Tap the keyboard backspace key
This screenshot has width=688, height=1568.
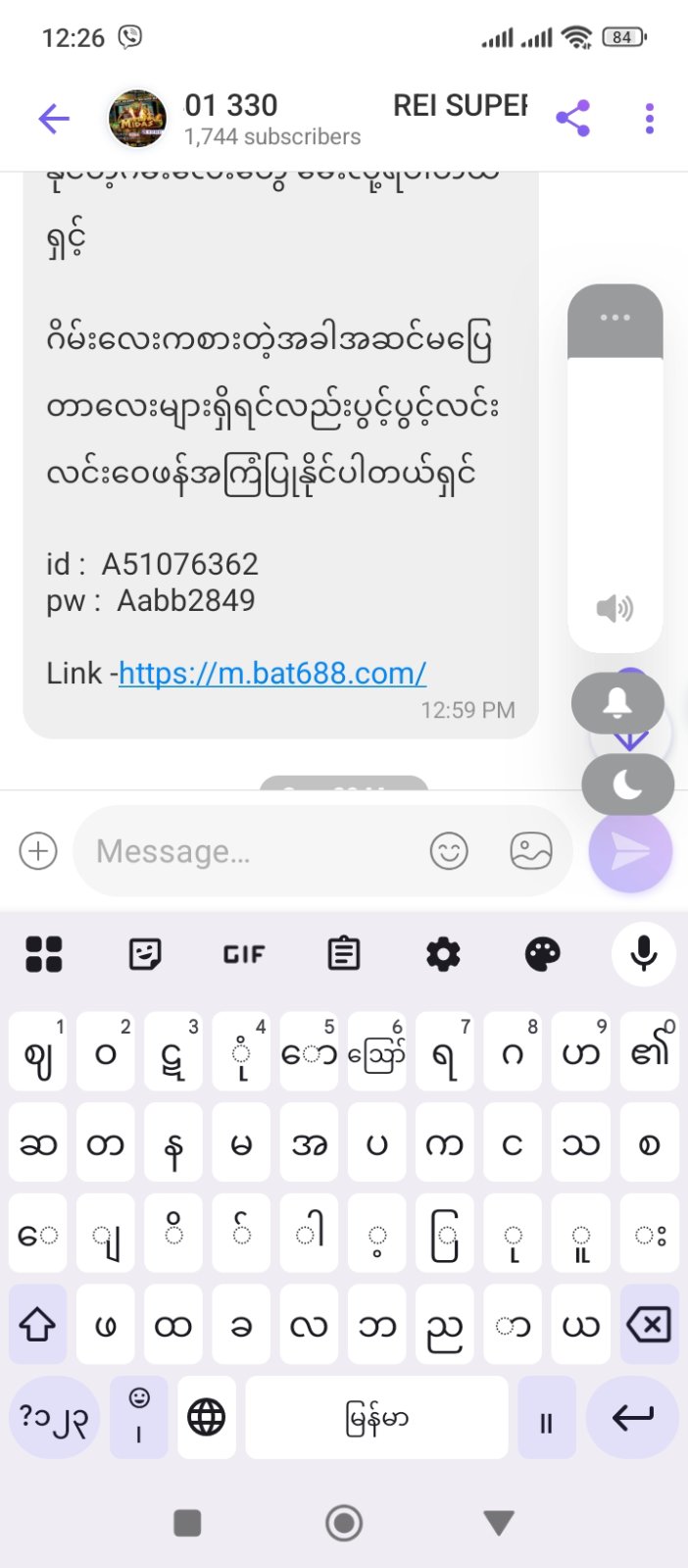point(649,1325)
